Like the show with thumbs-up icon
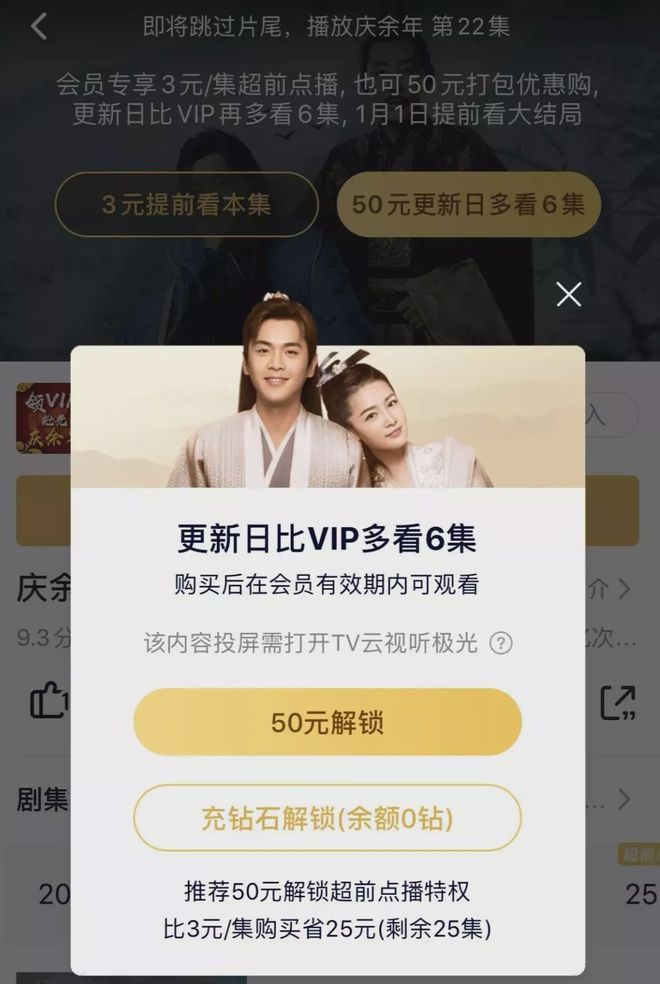This screenshot has width=660, height=984. pyautogui.click(x=48, y=700)
